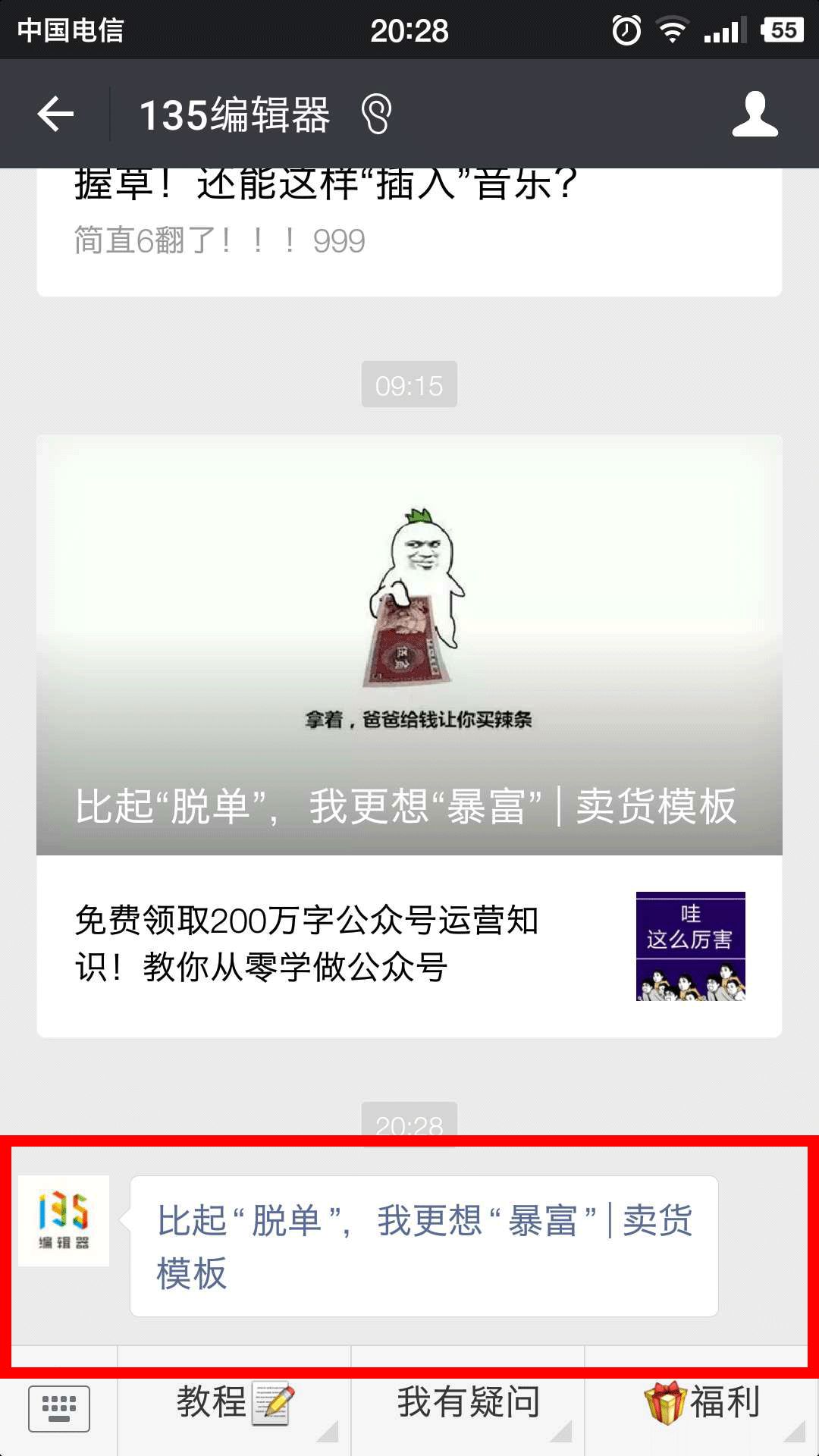
Task: Open the 卖货模板 link in chat bubble
Action: click(x=423, y=1246)
